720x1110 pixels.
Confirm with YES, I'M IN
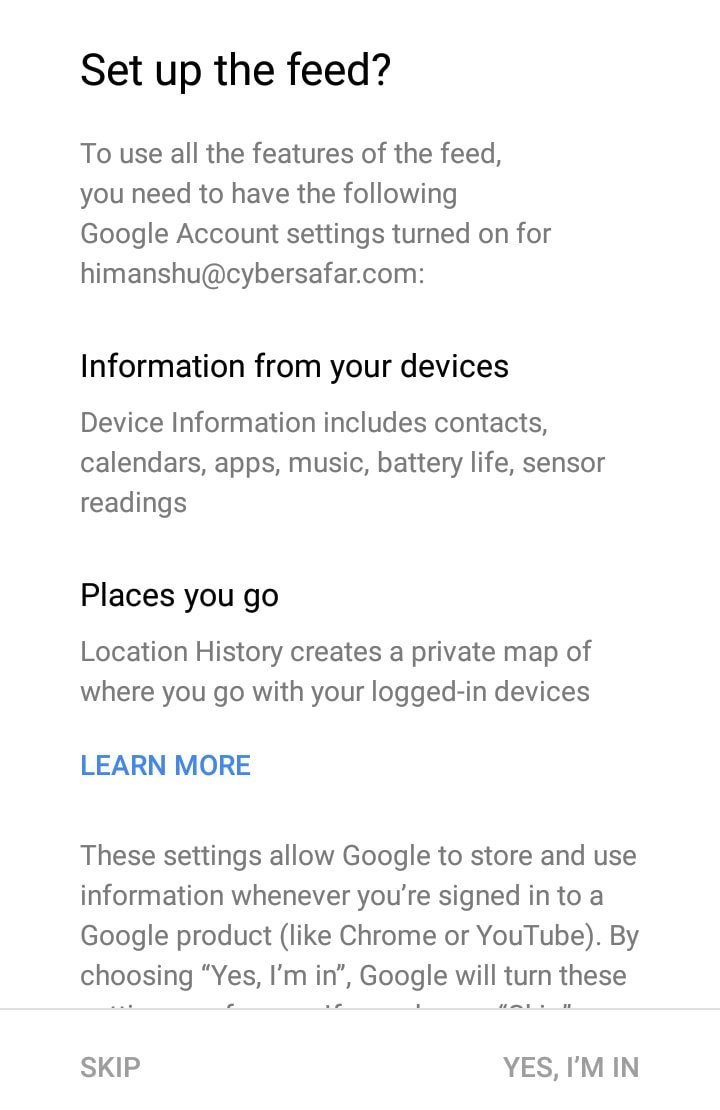570,1067
